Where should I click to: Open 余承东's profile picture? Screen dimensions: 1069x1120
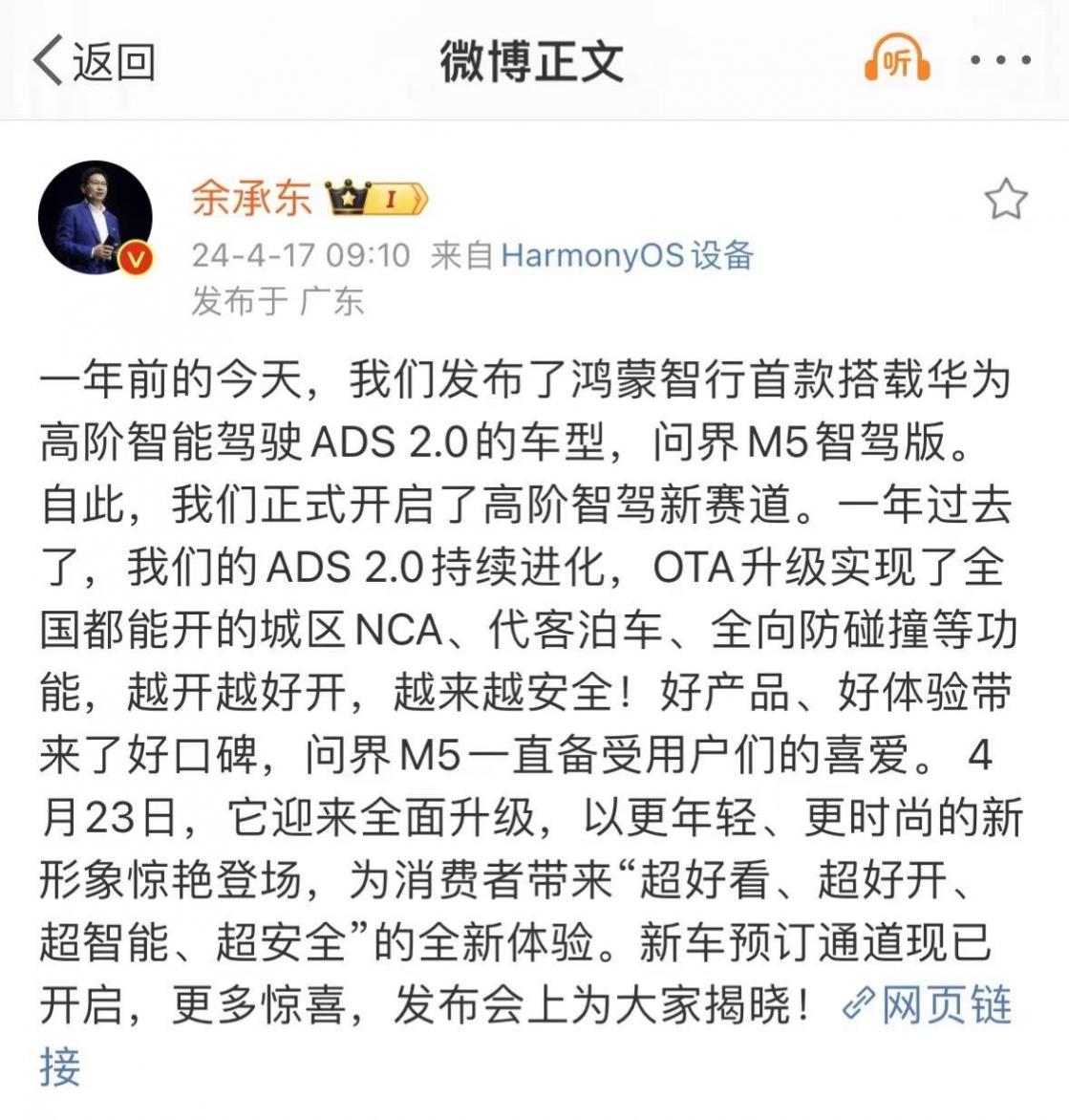click(x=96, y=218)
